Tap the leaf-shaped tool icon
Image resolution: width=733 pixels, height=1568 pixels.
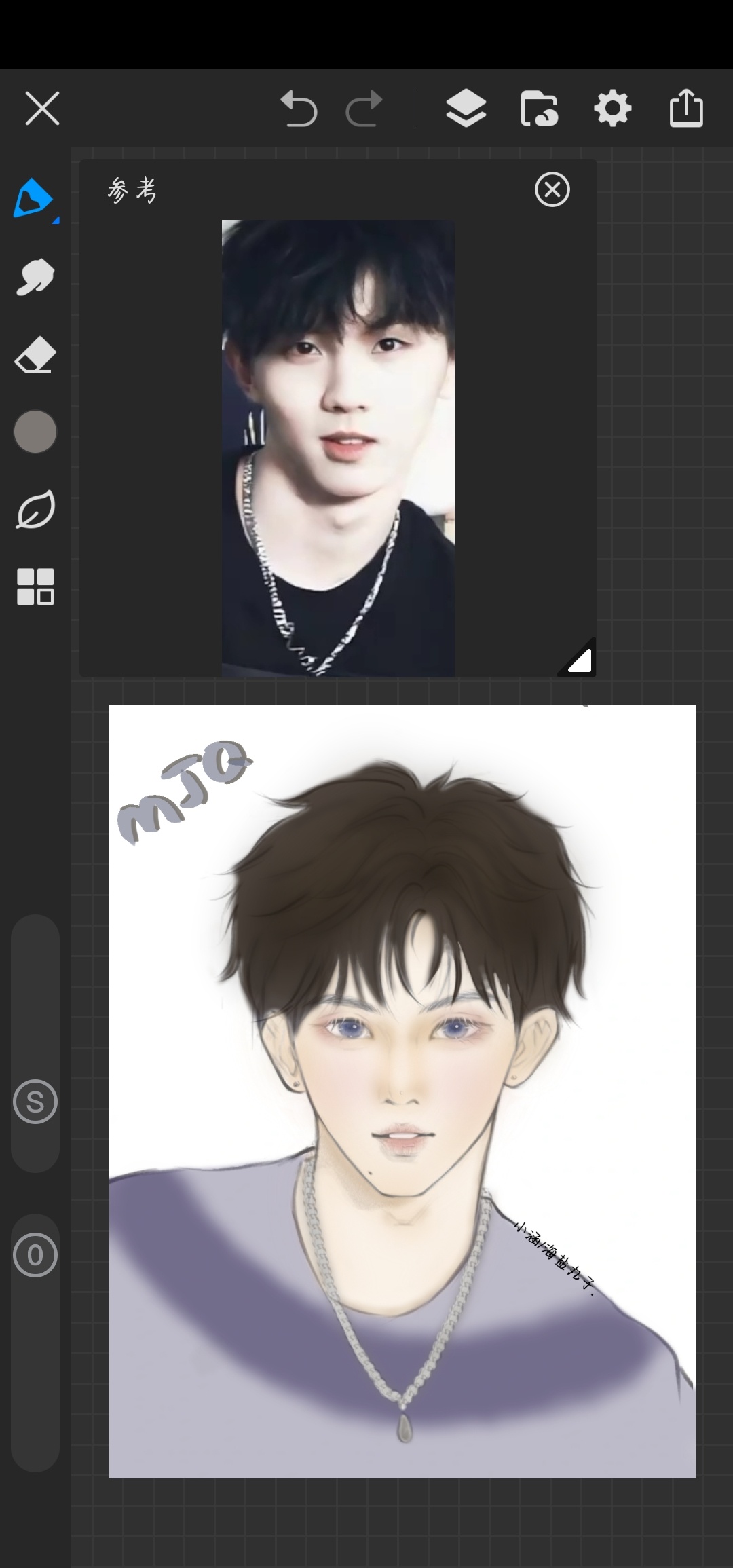click(x=35, y=510)
